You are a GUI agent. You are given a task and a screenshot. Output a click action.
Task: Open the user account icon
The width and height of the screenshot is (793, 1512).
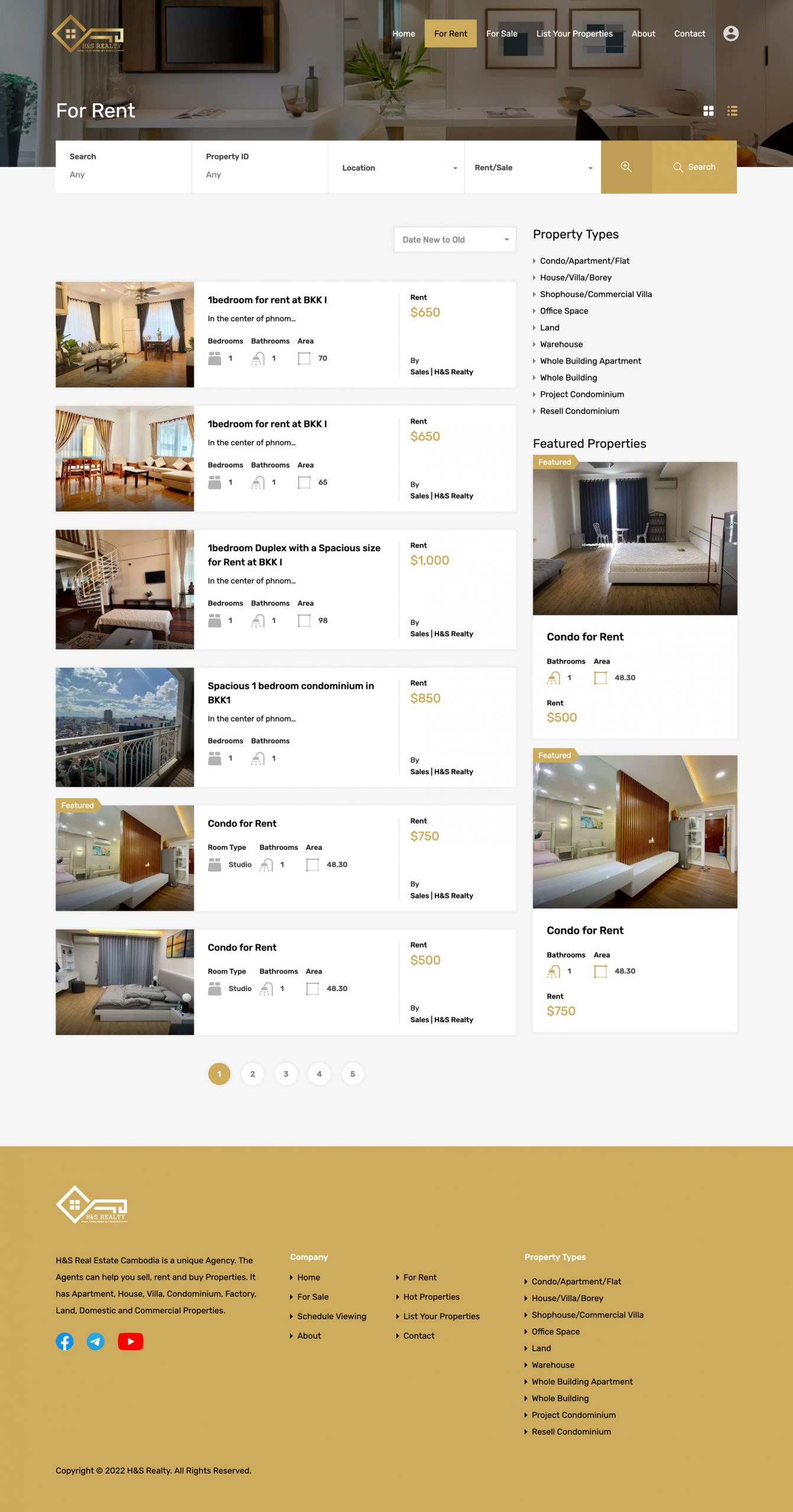(730, 34)
